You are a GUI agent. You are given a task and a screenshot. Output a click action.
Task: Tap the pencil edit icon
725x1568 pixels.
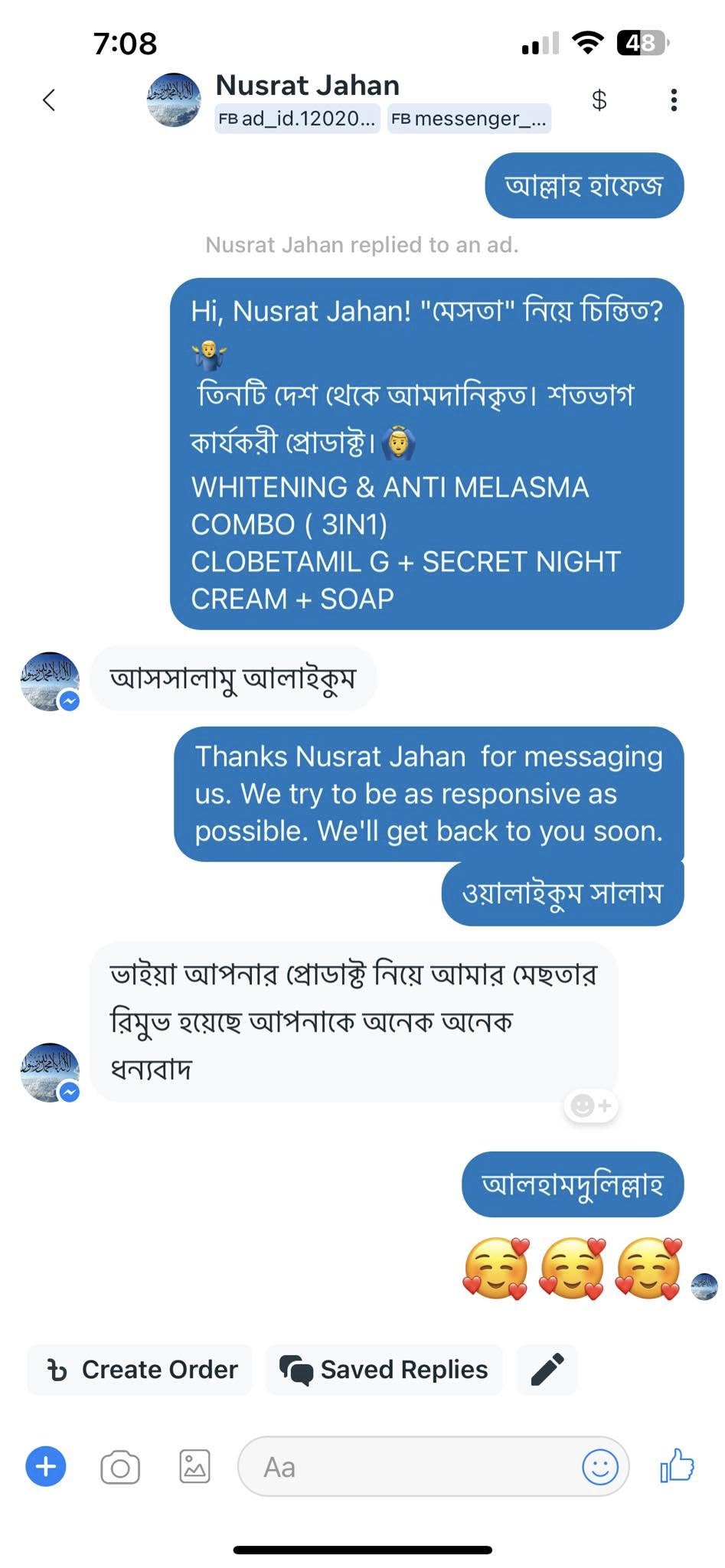click(547, 1369)
